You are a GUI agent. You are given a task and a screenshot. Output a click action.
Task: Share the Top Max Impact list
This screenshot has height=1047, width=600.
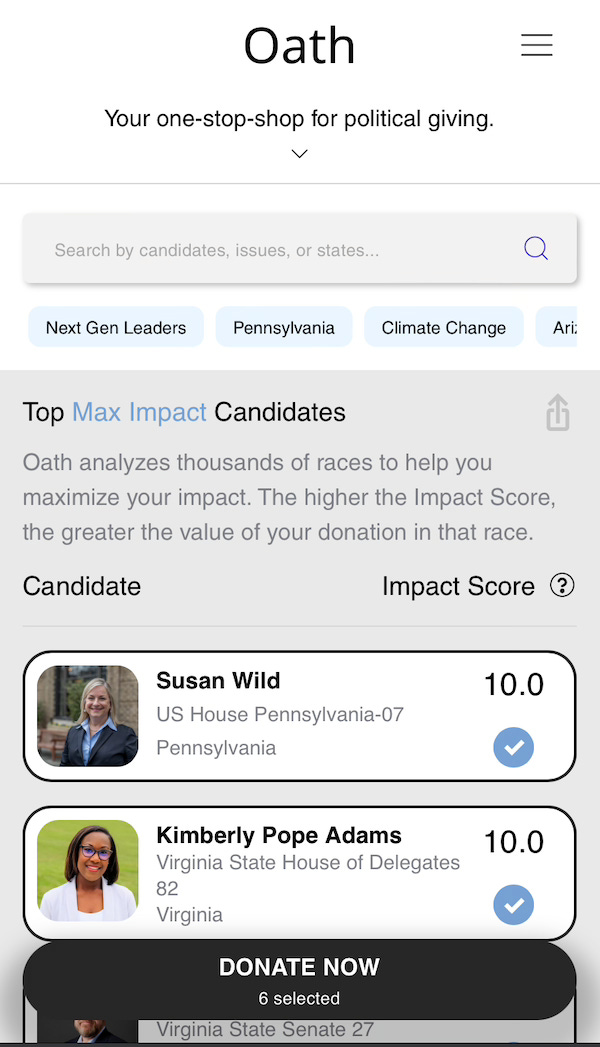tap(558, 413)
